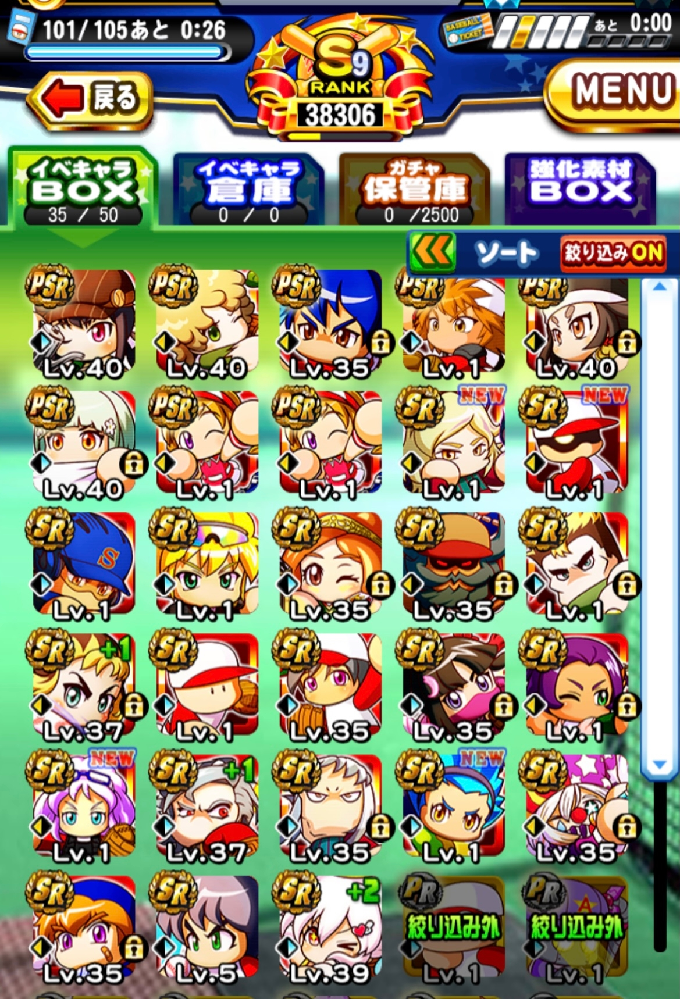Tap the 戻る back button

tap(92, 98)
